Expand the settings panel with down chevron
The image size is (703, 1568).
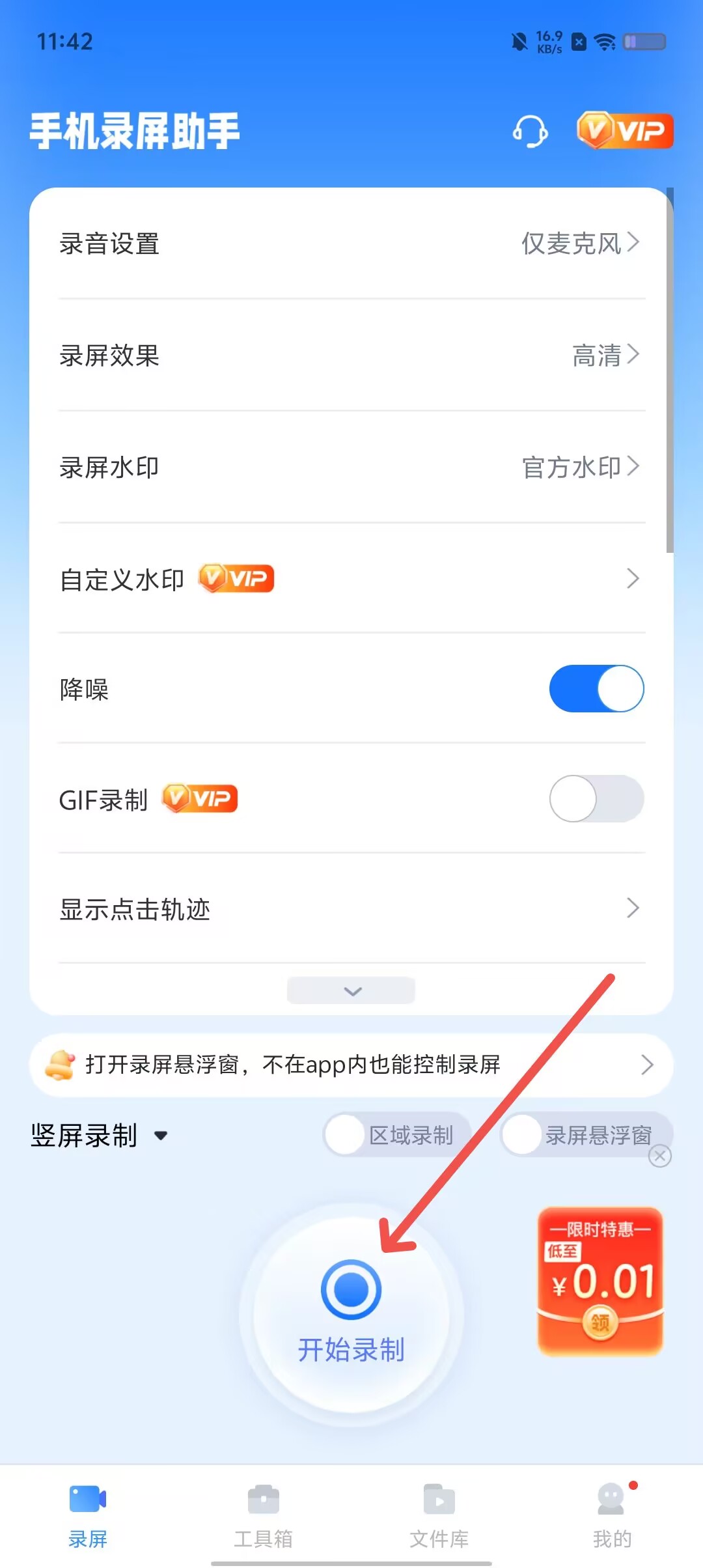point(351,990)
